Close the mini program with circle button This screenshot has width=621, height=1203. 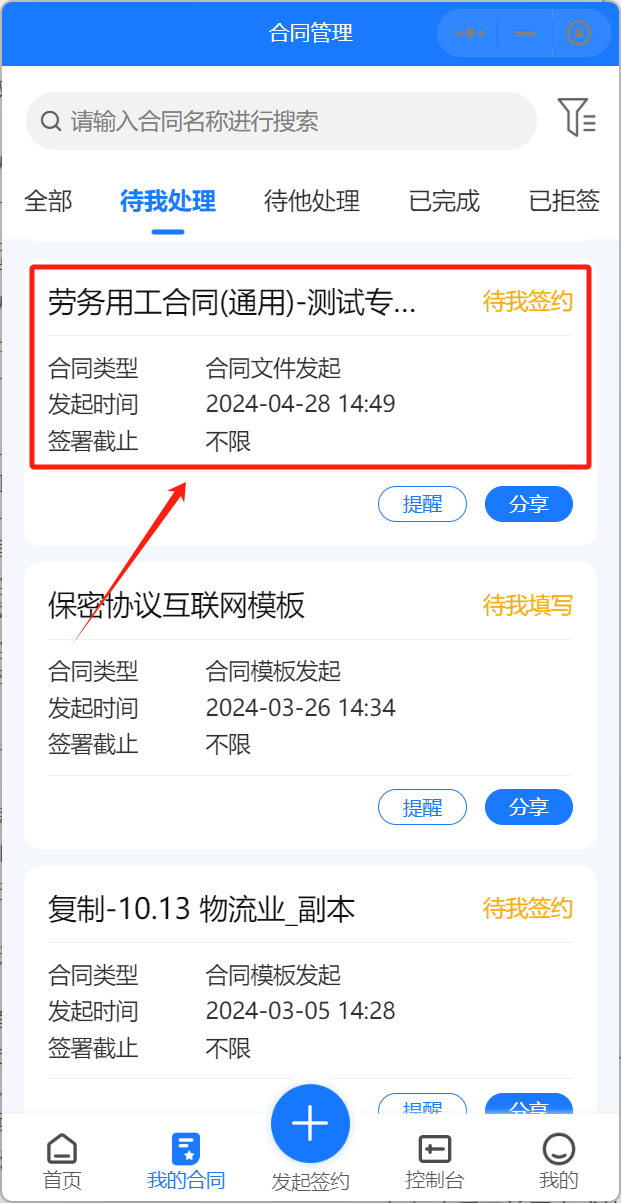click(x=578, y=33)
